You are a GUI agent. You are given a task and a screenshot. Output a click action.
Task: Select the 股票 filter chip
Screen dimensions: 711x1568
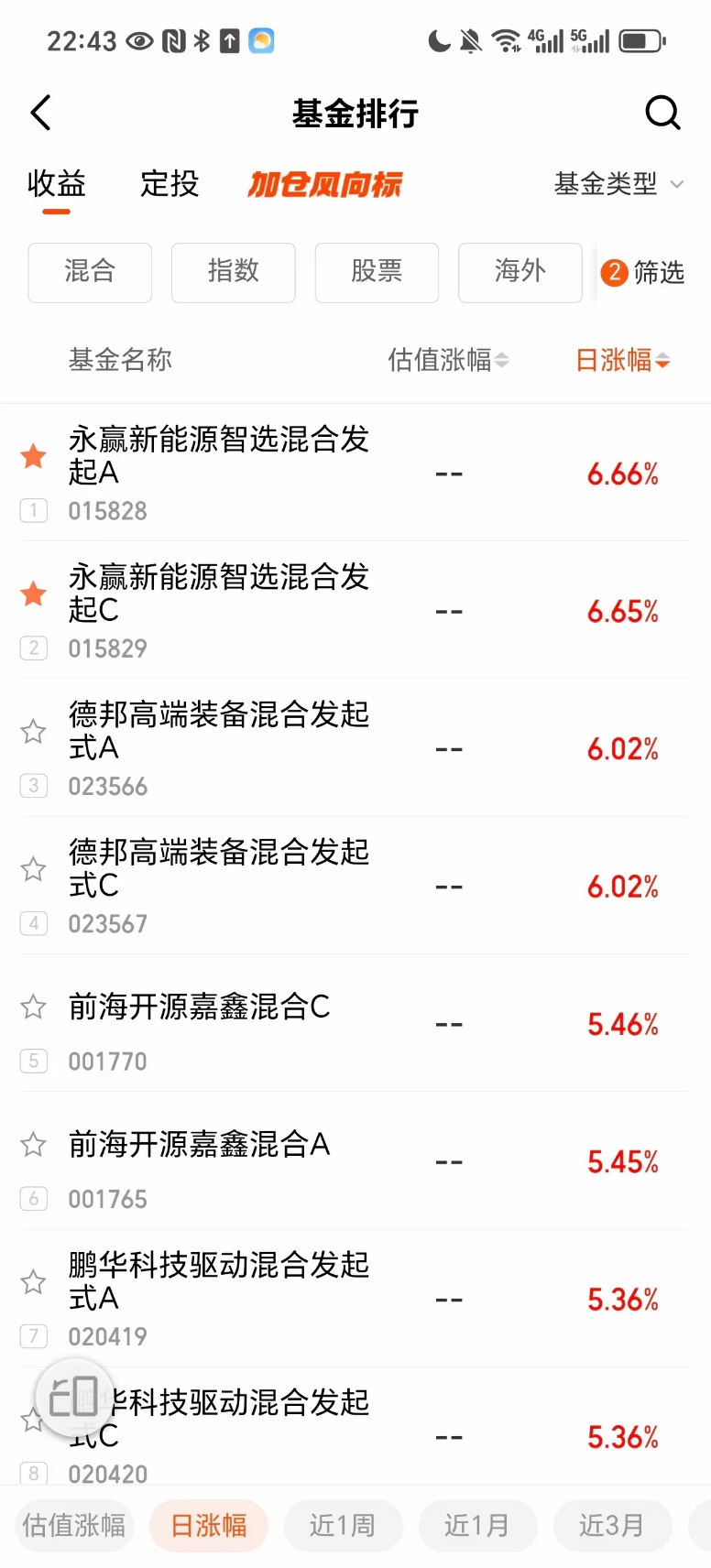(377, 272)
